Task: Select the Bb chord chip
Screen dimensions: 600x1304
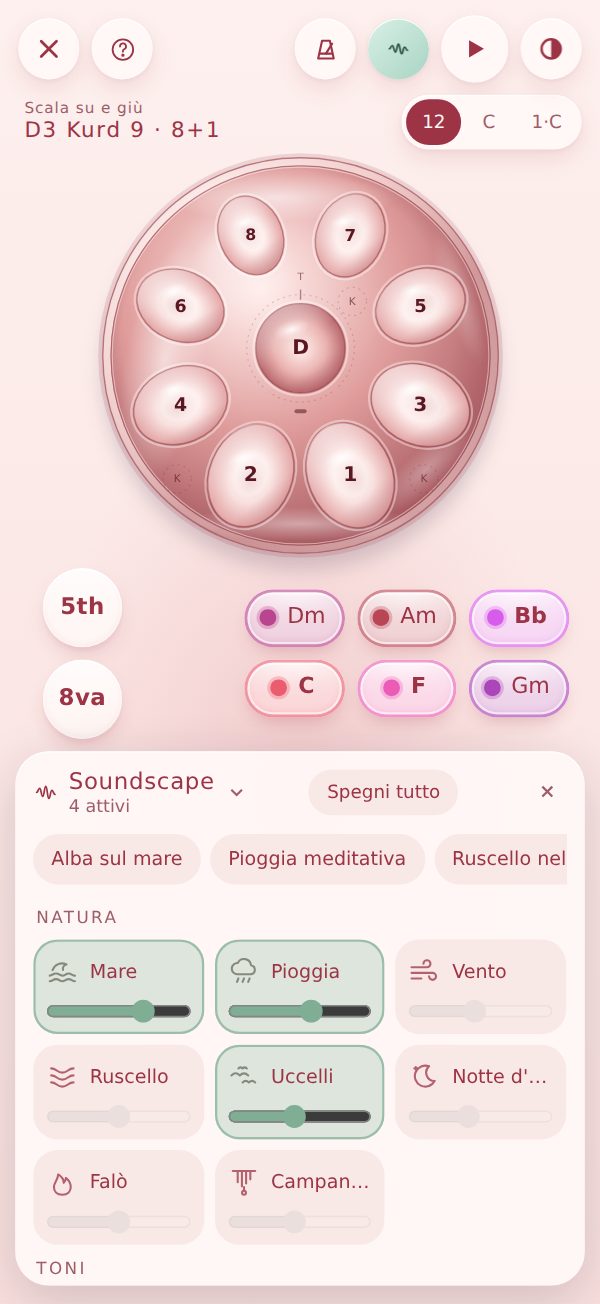Action: pyautogui.click(x=518, y=617)
